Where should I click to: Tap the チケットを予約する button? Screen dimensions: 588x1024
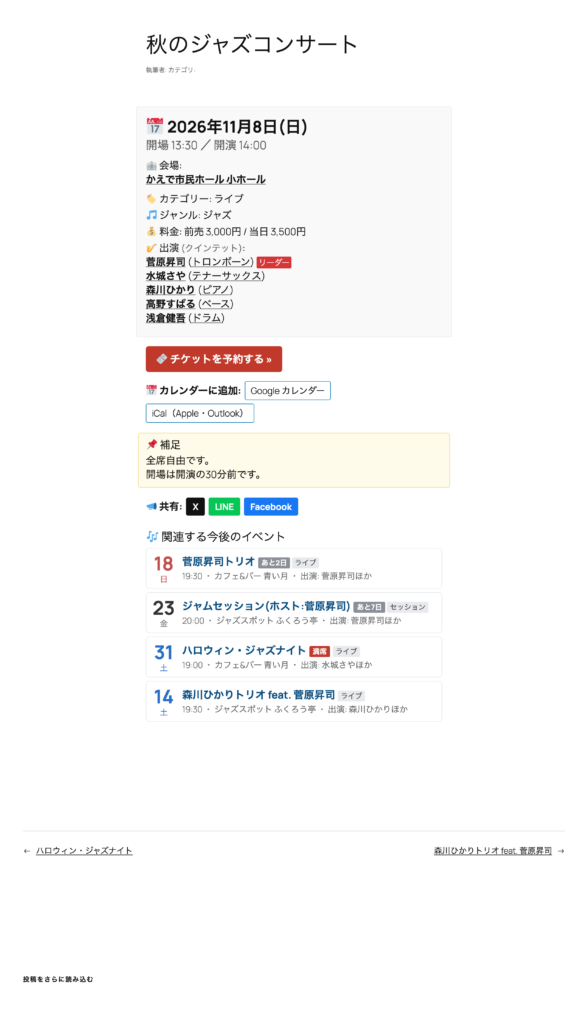(214, 359)
